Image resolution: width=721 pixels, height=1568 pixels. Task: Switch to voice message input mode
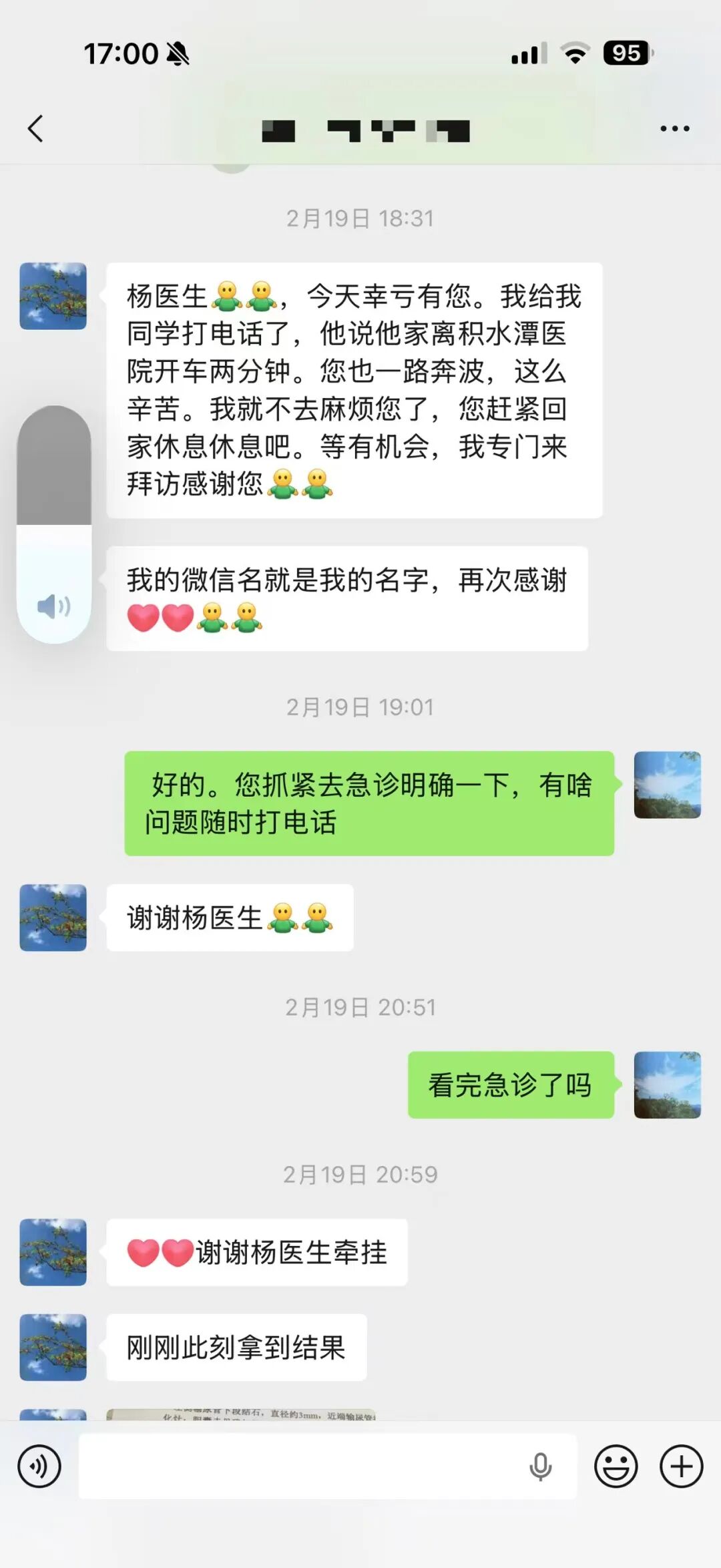tap(39, 1466)
